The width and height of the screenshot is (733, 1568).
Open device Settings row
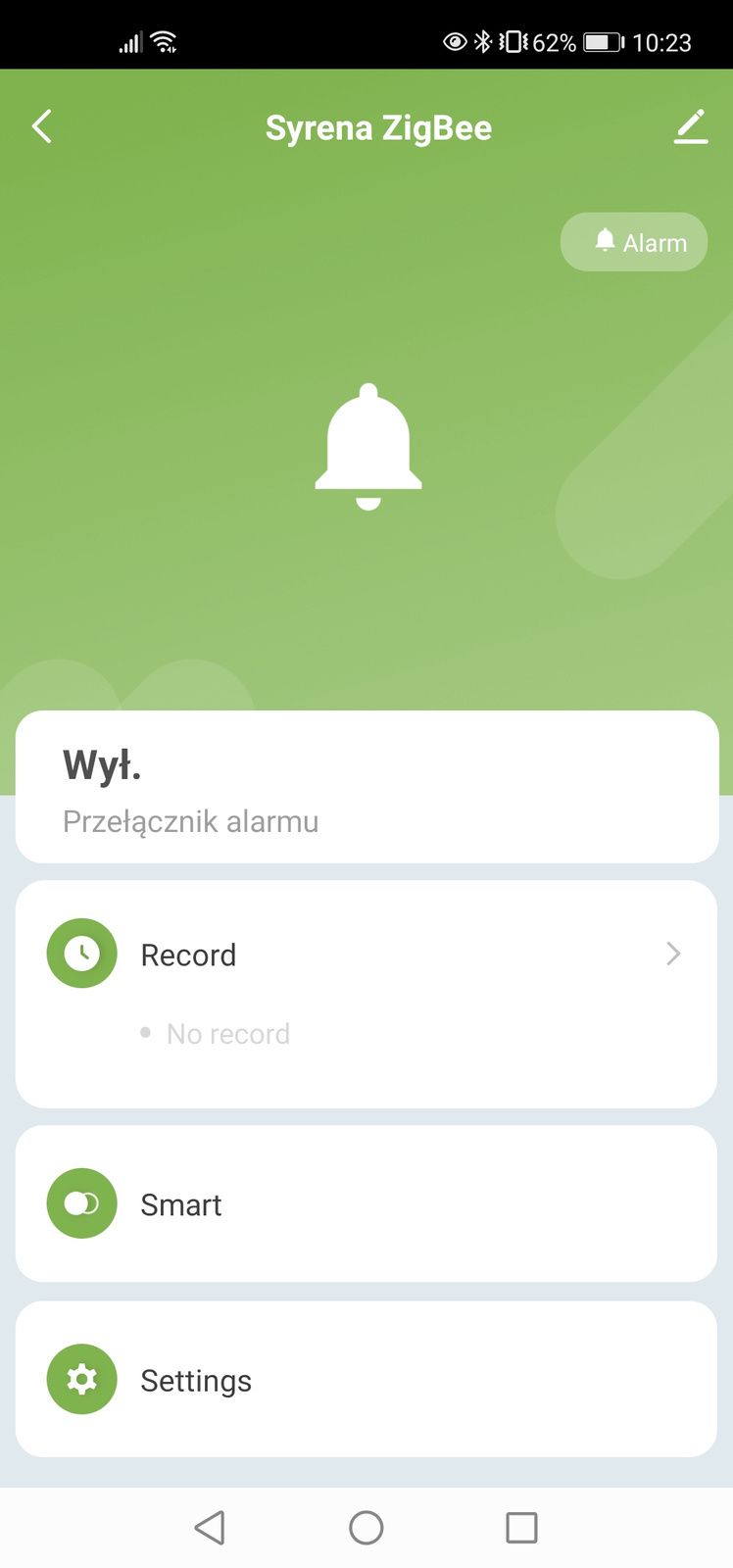tap(366, 1380)
